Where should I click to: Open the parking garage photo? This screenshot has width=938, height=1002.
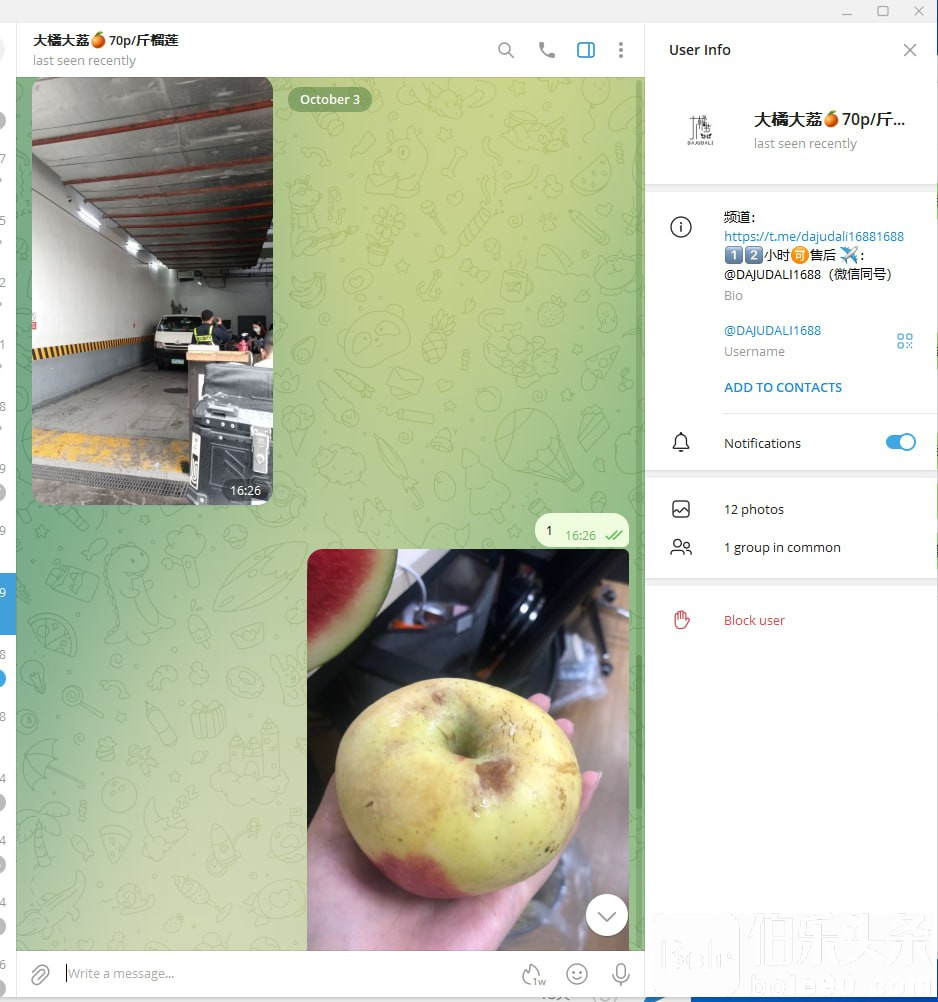152,290
